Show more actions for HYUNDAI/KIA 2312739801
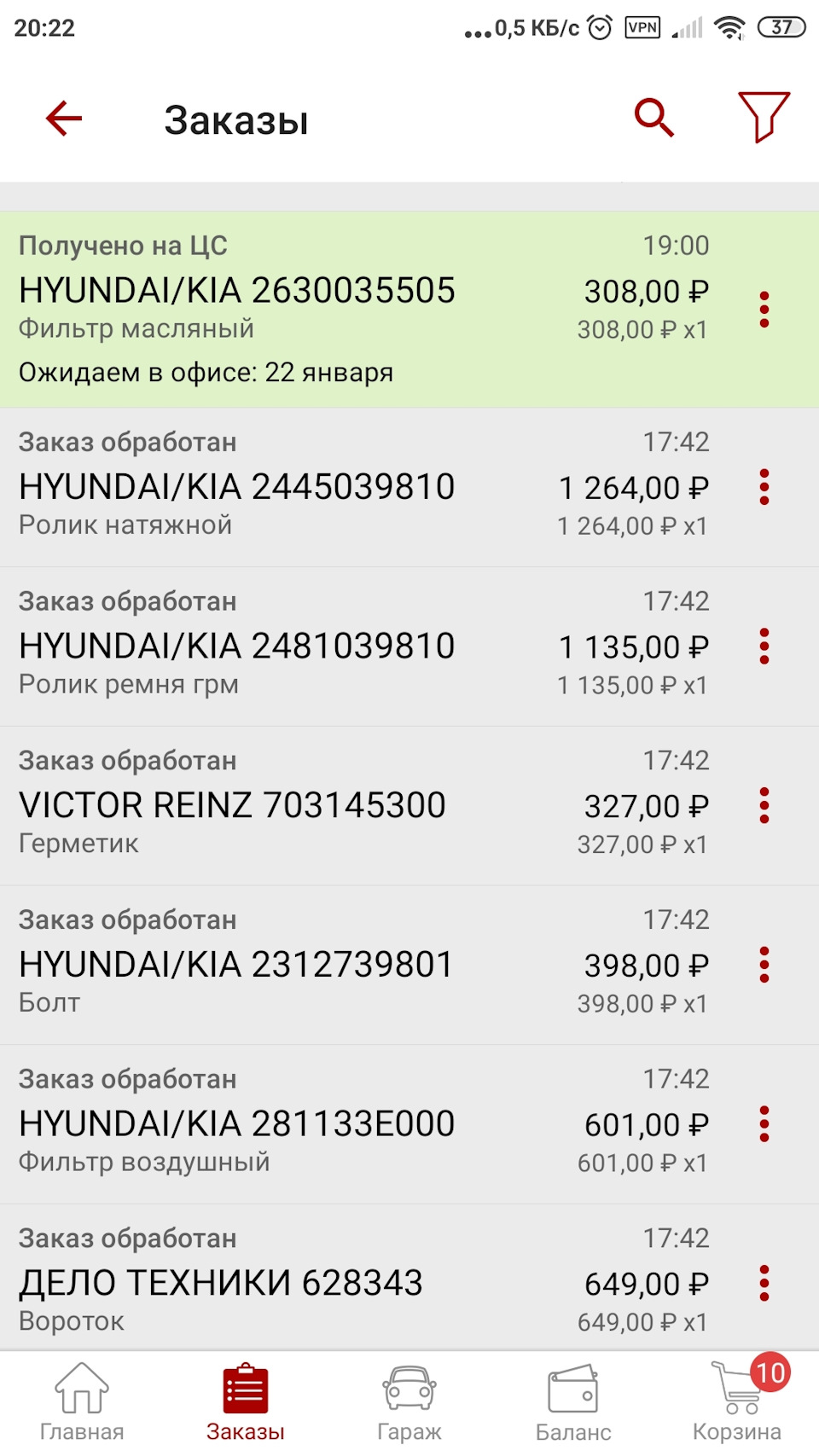The width and height of the screenshot is (819, 1456). 764,965
